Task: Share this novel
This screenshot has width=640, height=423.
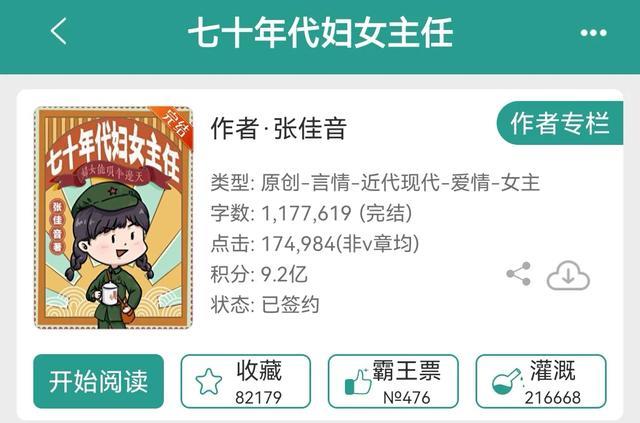Action: point(518,274)
